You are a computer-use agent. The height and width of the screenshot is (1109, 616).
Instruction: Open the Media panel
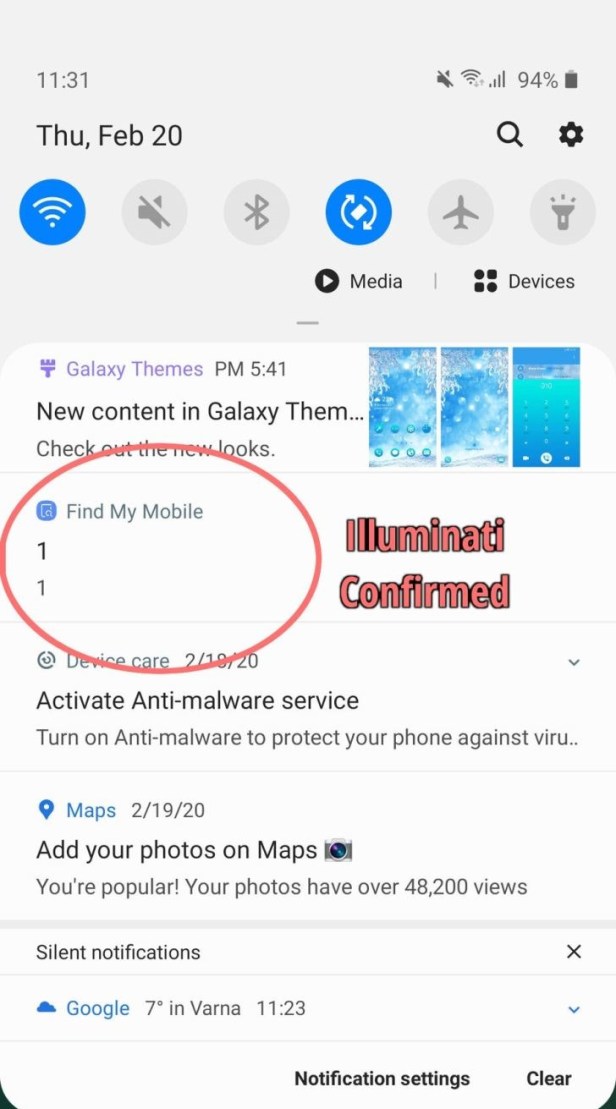coord(359,282)
